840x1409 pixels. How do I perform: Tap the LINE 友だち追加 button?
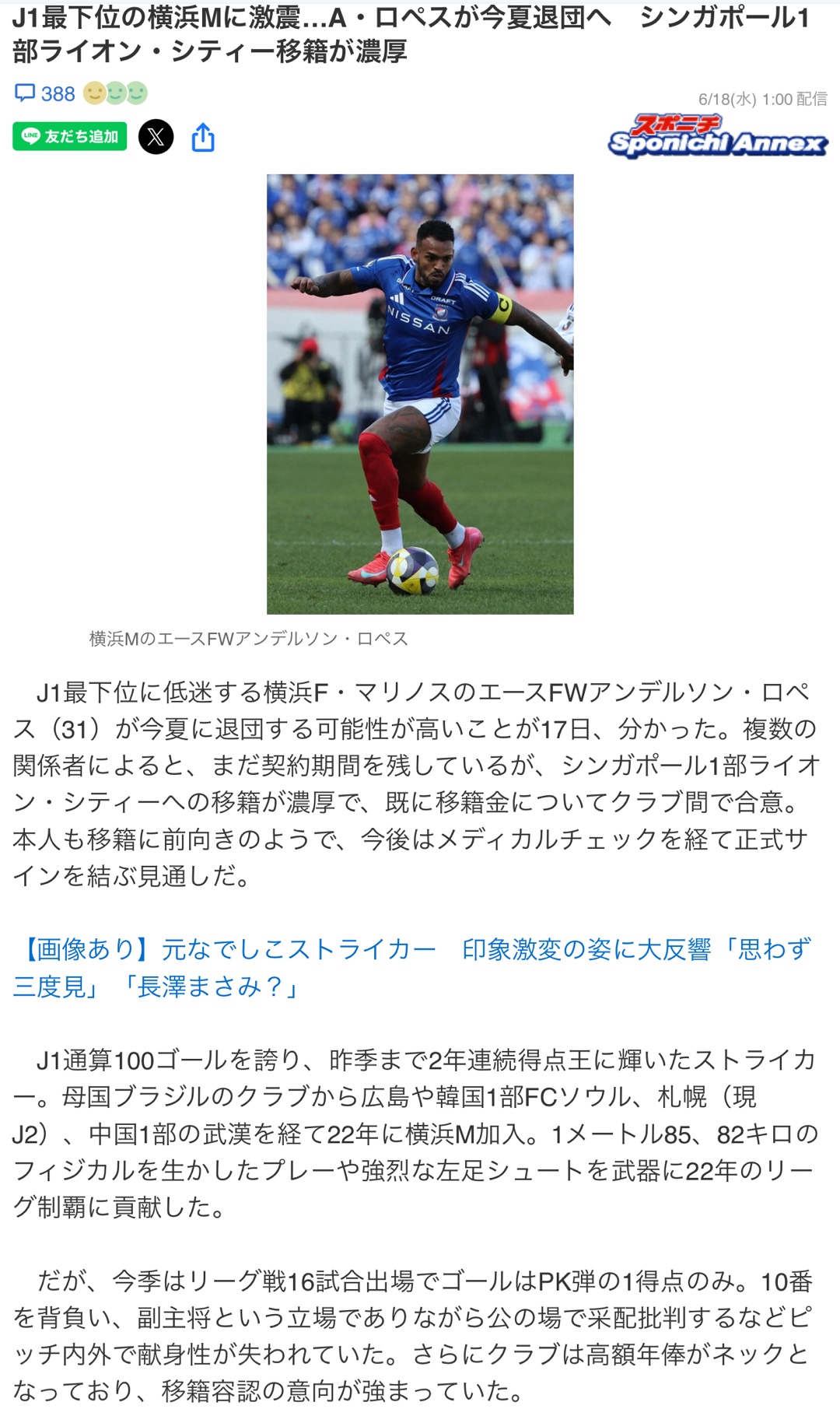click(70, 137)
